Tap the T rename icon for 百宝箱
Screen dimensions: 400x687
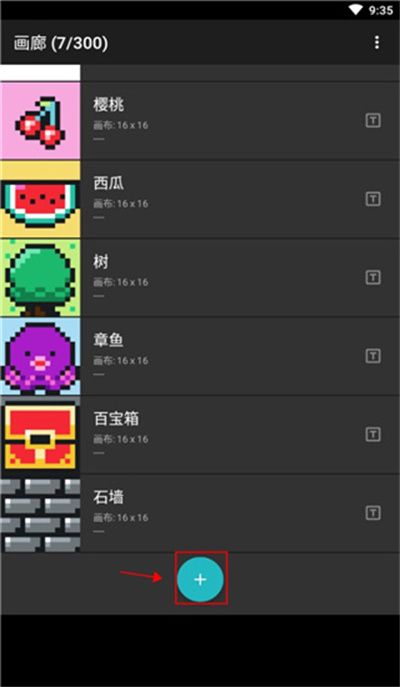tap(373, 434)
